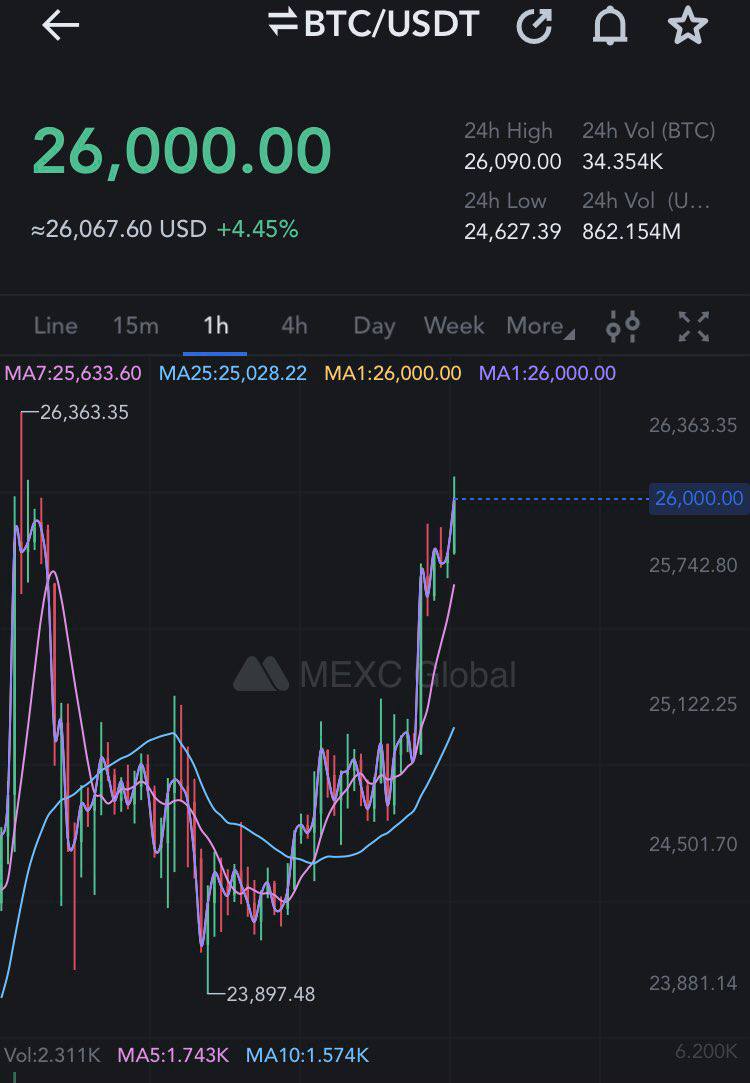
Task: Switch to Day timeframe
Action: click(374, 326)
